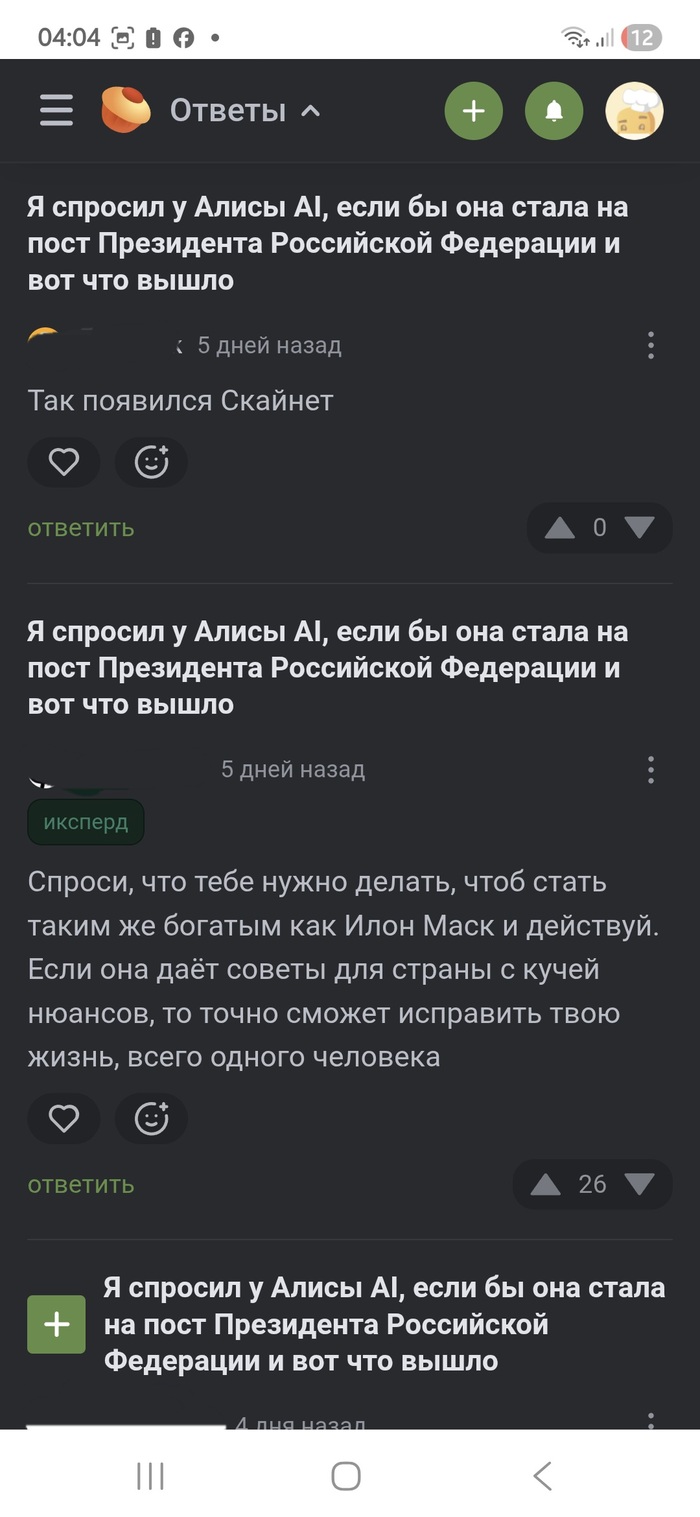Upvote the comment with 26 rating
This screenshot has height=1517, width=700.
click(546, 1184)
